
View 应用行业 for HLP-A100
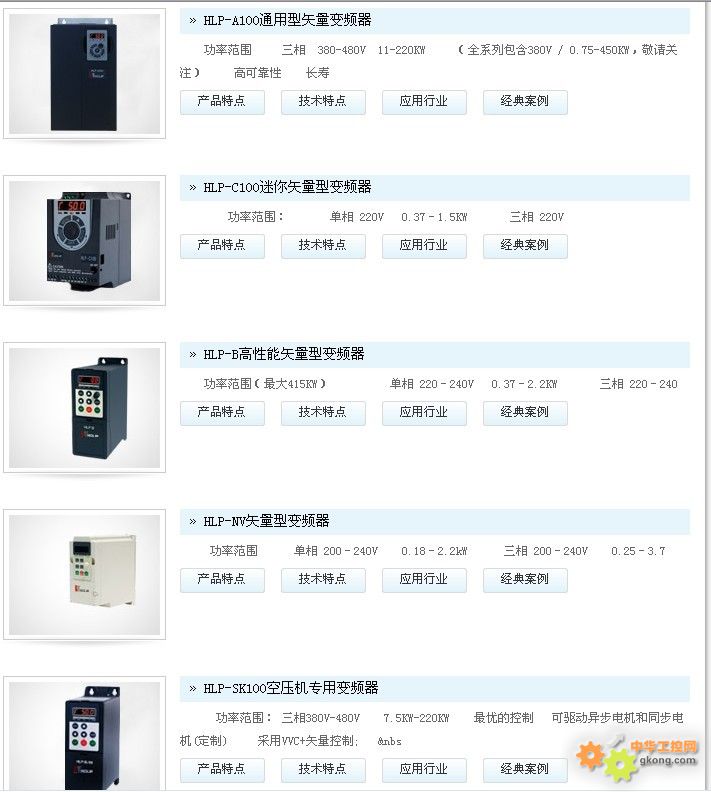coord(424,102)
